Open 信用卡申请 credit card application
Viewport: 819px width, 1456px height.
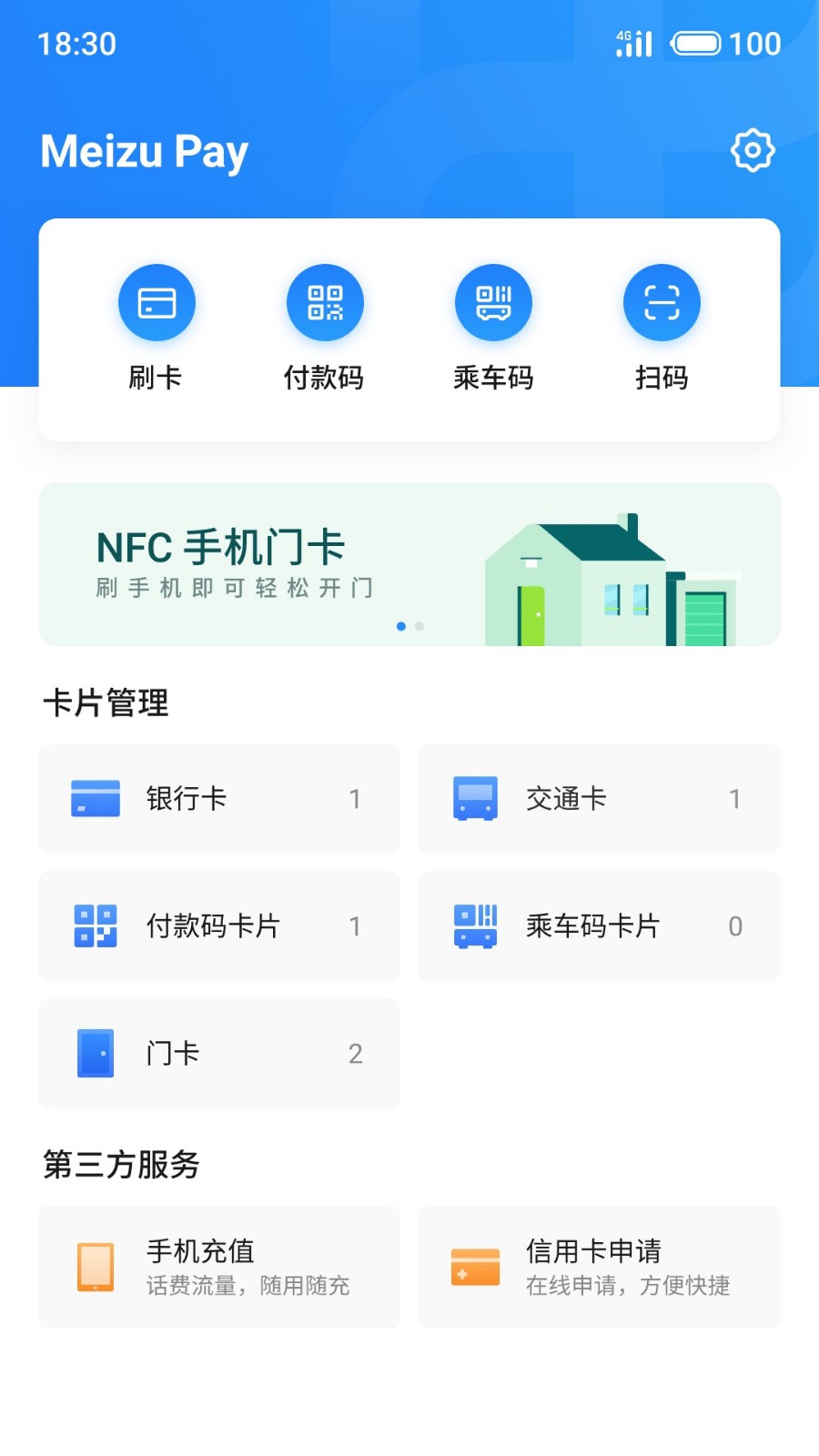pyautogui.click(x=599, y=1267)
